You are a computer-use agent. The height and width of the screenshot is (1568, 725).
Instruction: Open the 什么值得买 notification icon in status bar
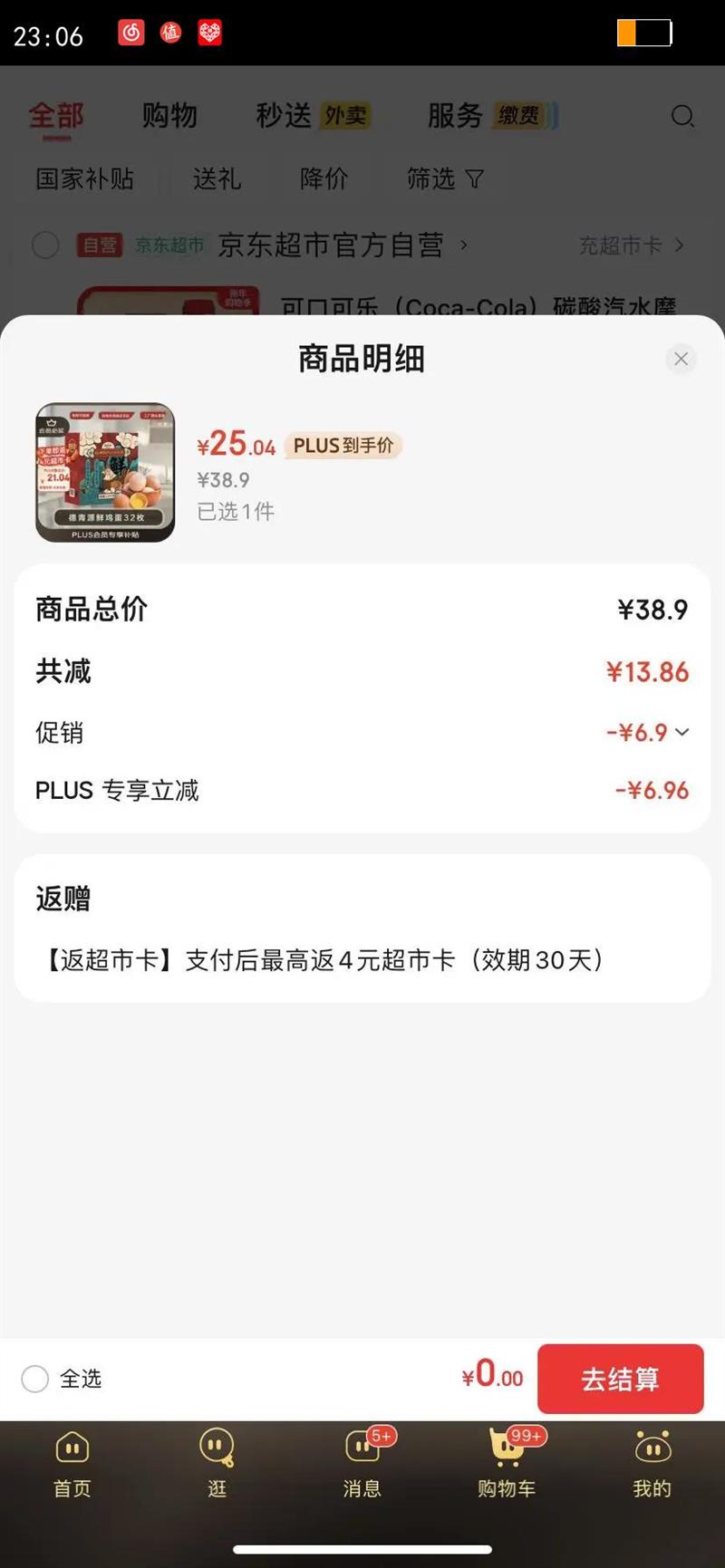pos(169,34)
